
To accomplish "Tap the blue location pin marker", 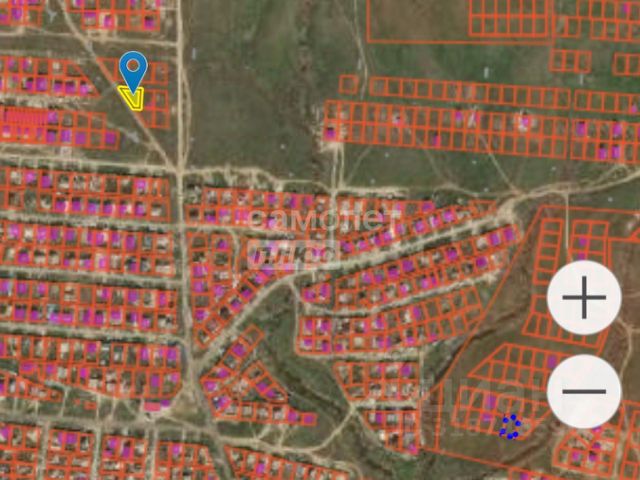I will pyautogui.click(x=133, y=70).
